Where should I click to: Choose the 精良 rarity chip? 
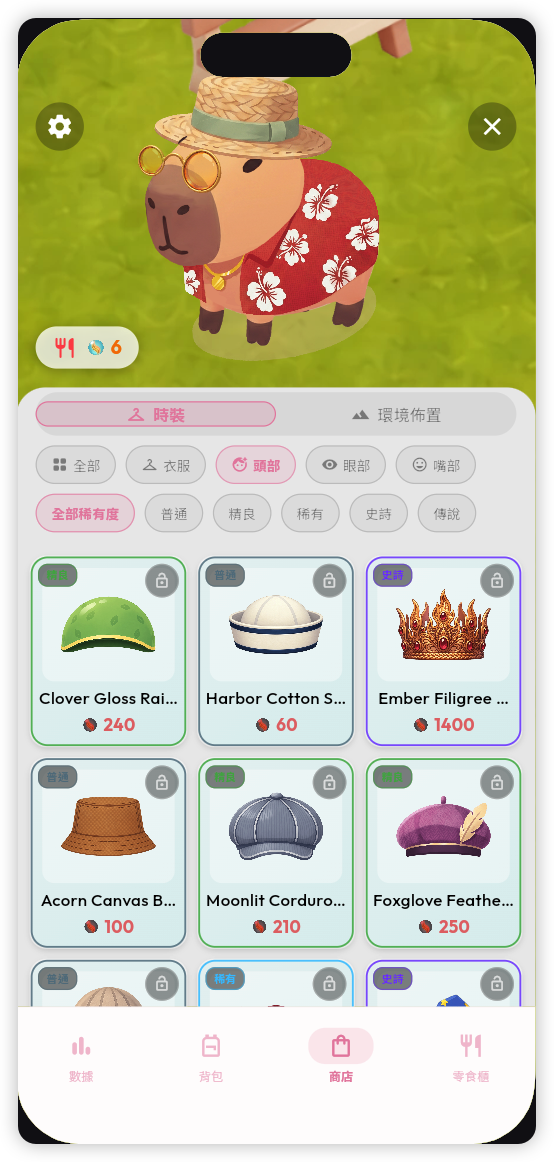point(242,513)
